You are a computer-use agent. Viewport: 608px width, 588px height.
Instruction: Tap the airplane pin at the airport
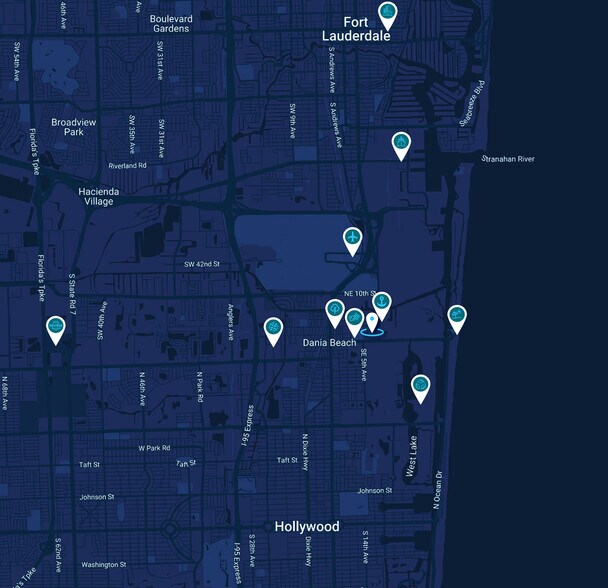352,238
